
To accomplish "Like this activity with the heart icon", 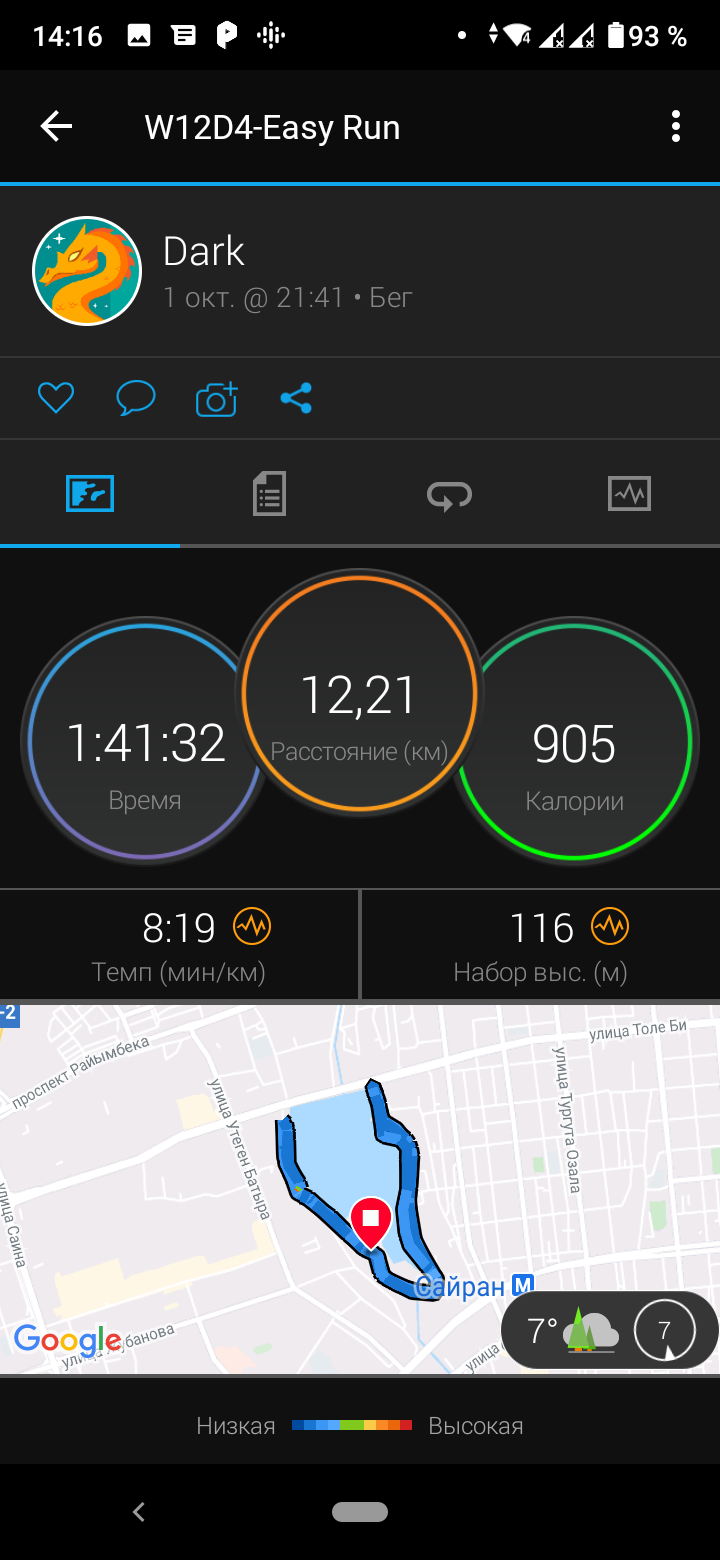I will 56,399.
